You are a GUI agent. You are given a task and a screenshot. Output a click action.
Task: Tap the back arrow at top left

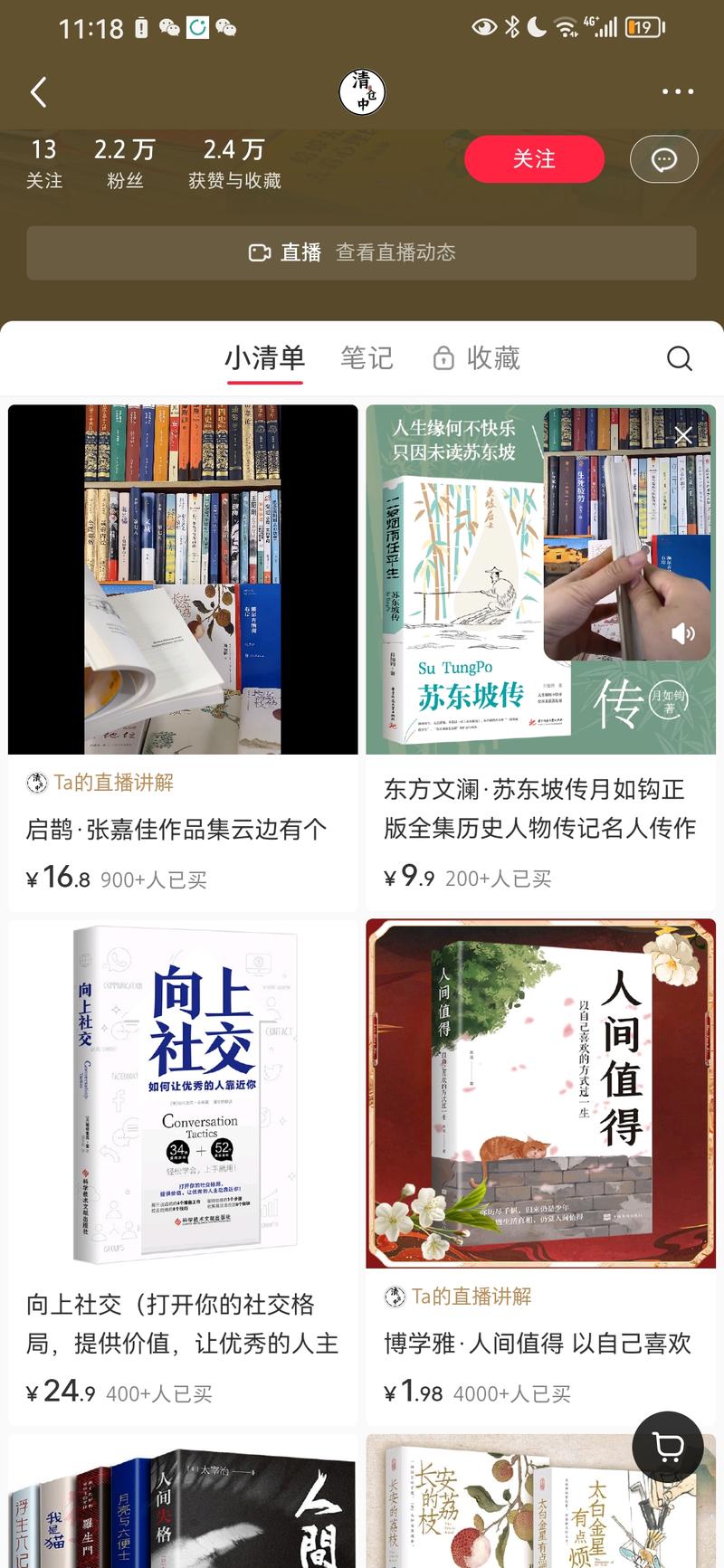click(x=38, y=92)
